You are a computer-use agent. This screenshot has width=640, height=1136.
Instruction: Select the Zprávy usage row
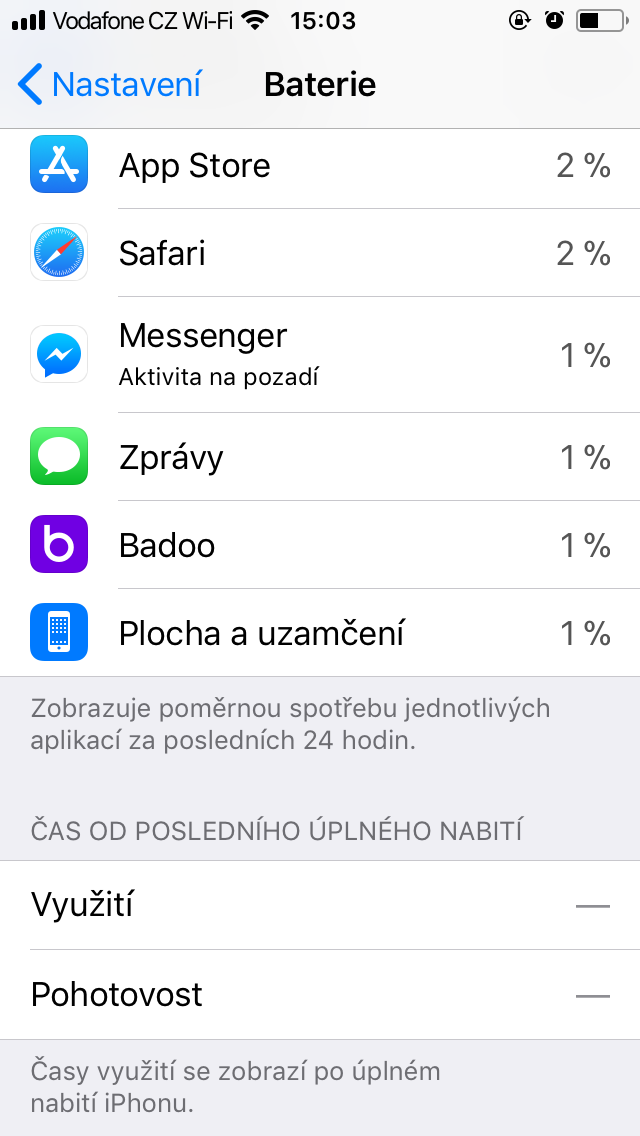pos(320,457)
